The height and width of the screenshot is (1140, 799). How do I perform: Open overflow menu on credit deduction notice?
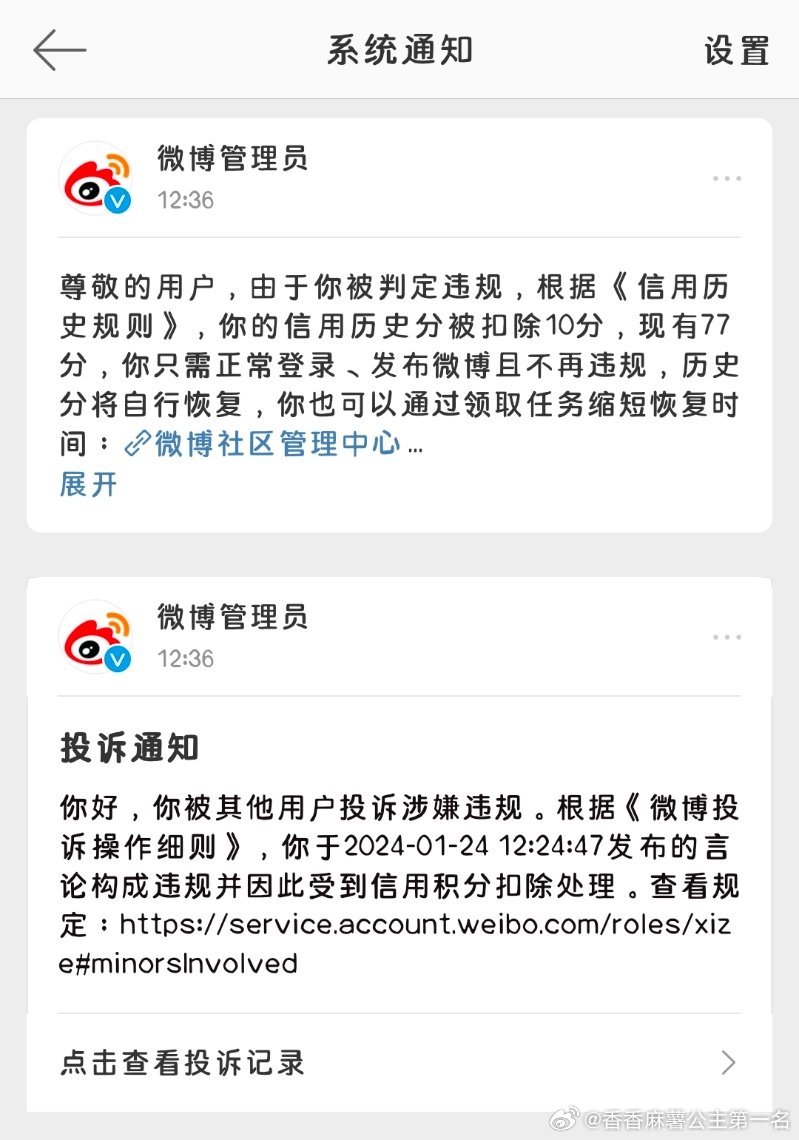point(727,179)
